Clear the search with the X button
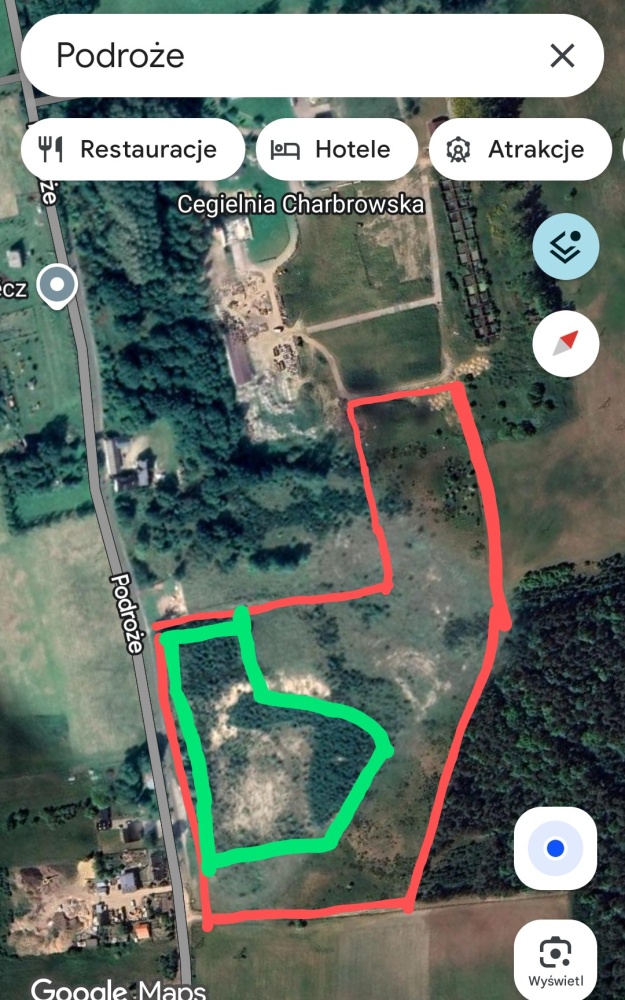The image size is (625, 1000). [562, 55]
